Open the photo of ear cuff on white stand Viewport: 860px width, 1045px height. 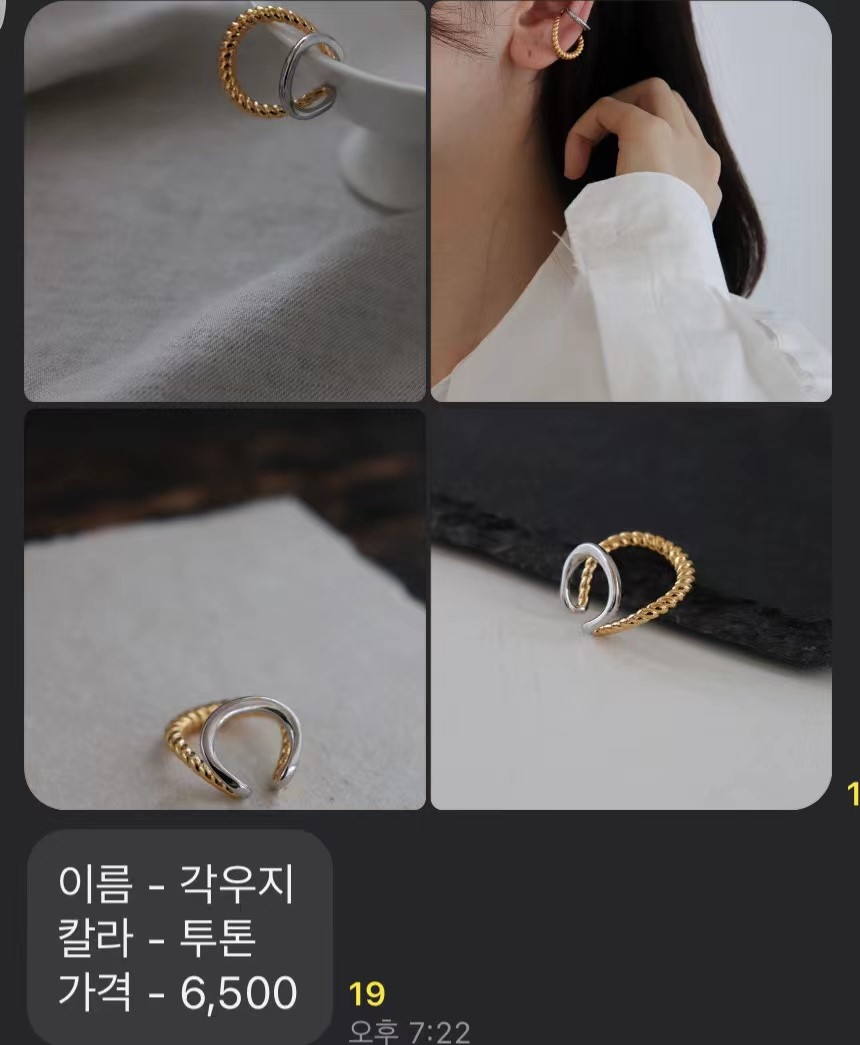(x=225, y=201)
